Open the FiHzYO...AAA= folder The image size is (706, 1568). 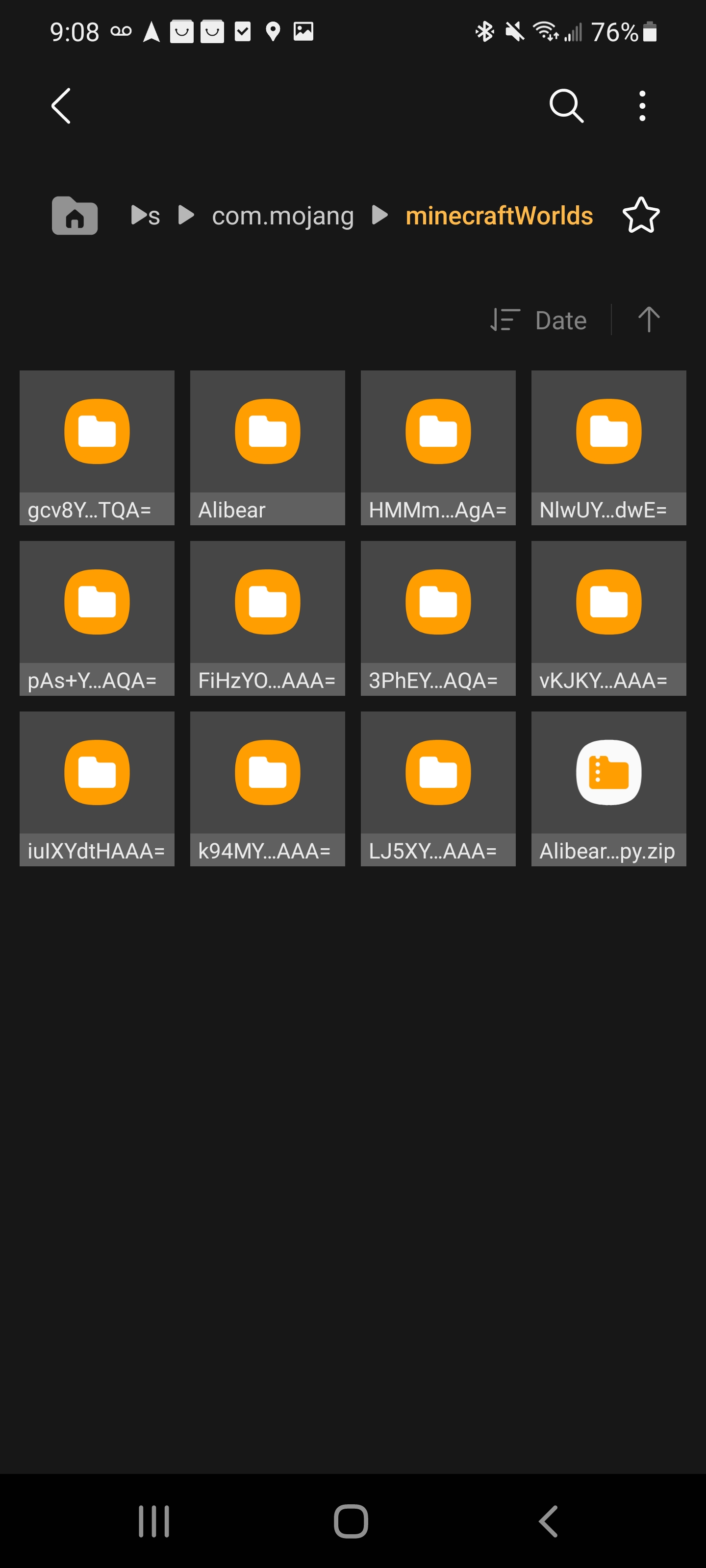point(267,618)
